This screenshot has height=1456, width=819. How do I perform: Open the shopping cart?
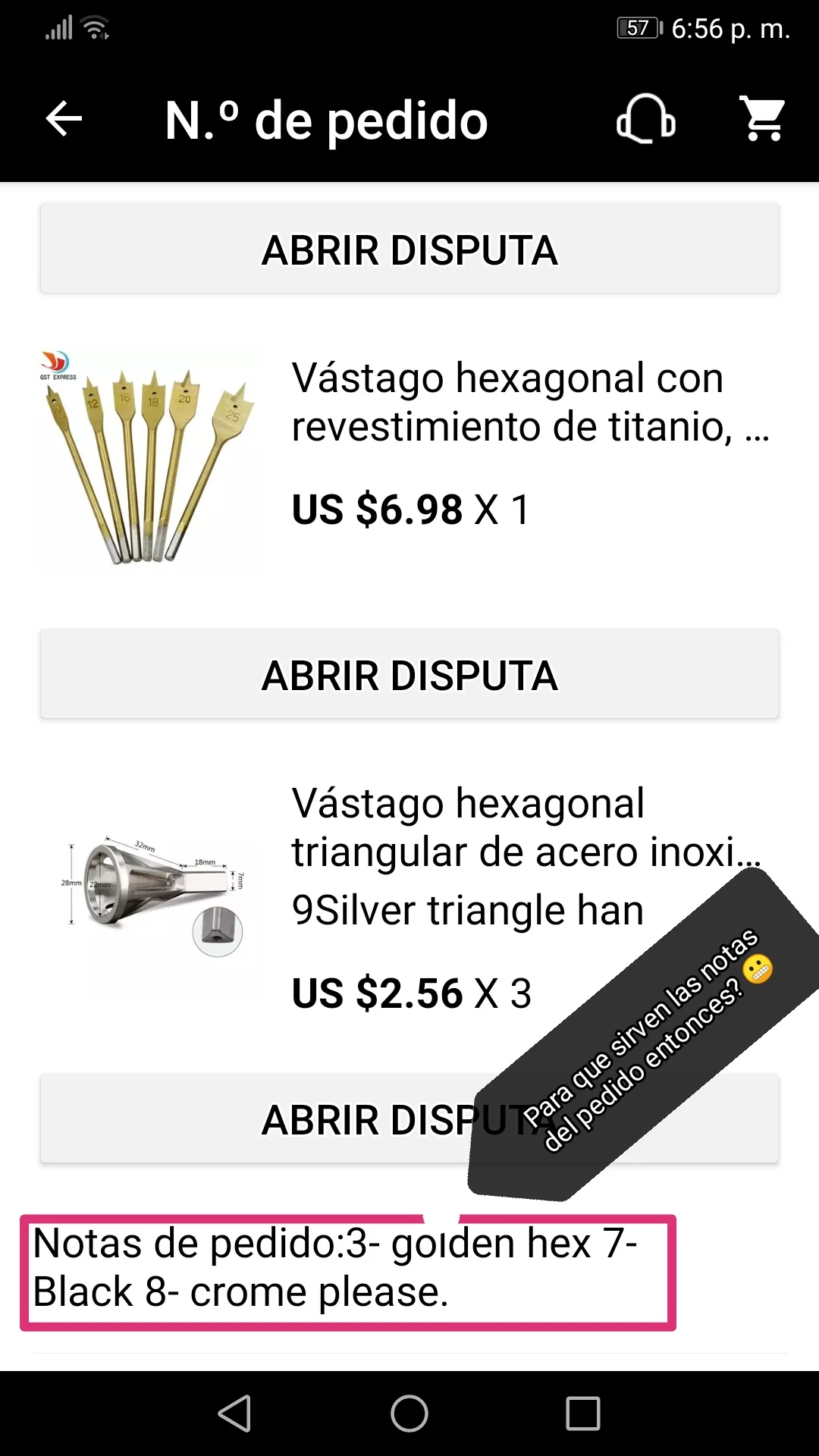tap(763, 120)
